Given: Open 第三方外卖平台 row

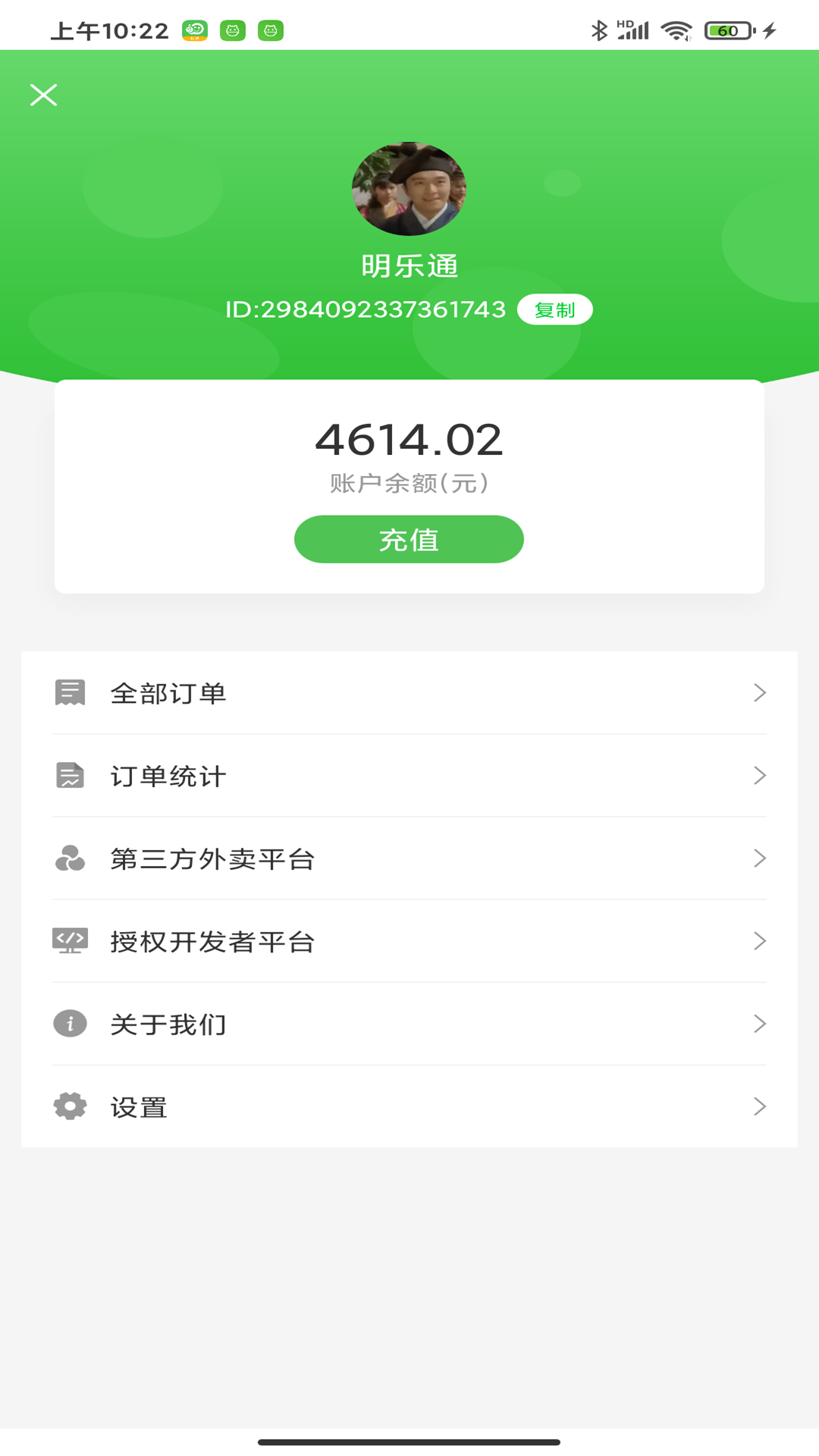Looking at the screenshot, I should (409, 858).
